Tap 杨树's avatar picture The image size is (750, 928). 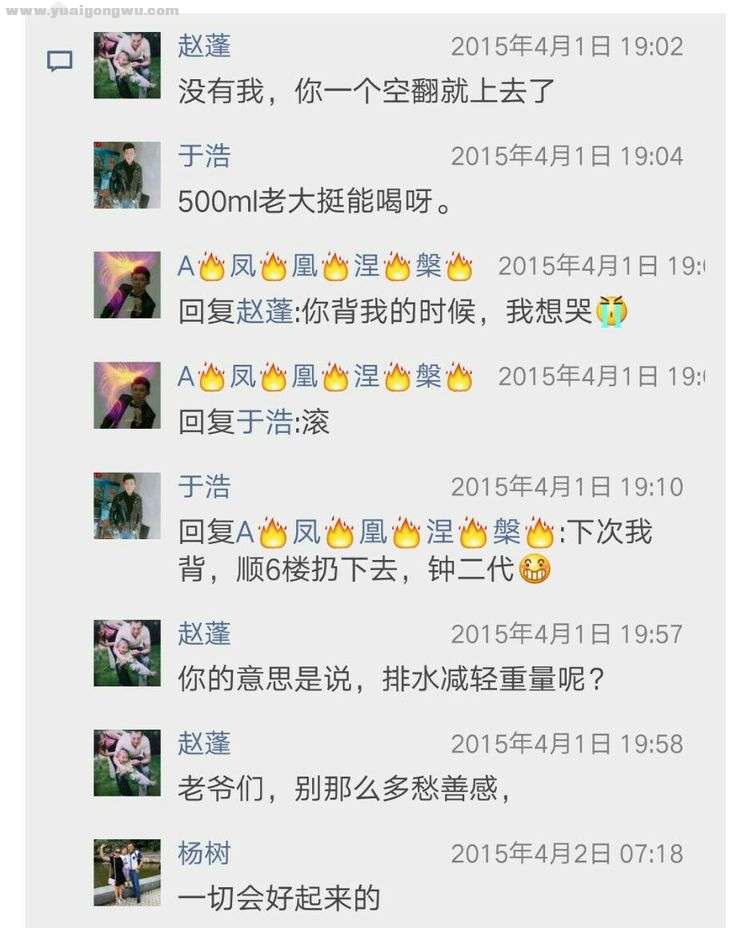127,872
